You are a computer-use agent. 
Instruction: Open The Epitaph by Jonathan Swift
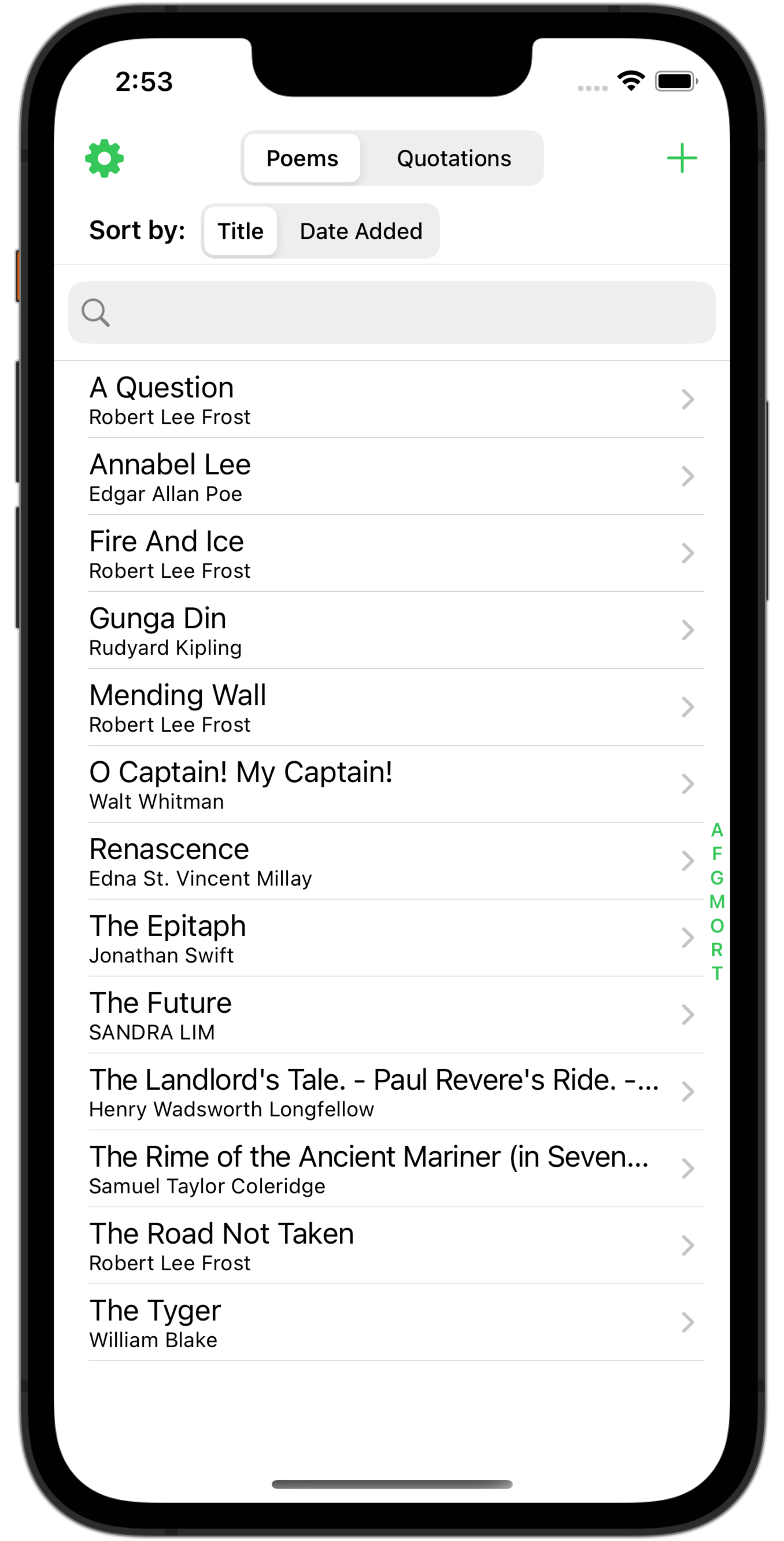(x=391, y=938)
